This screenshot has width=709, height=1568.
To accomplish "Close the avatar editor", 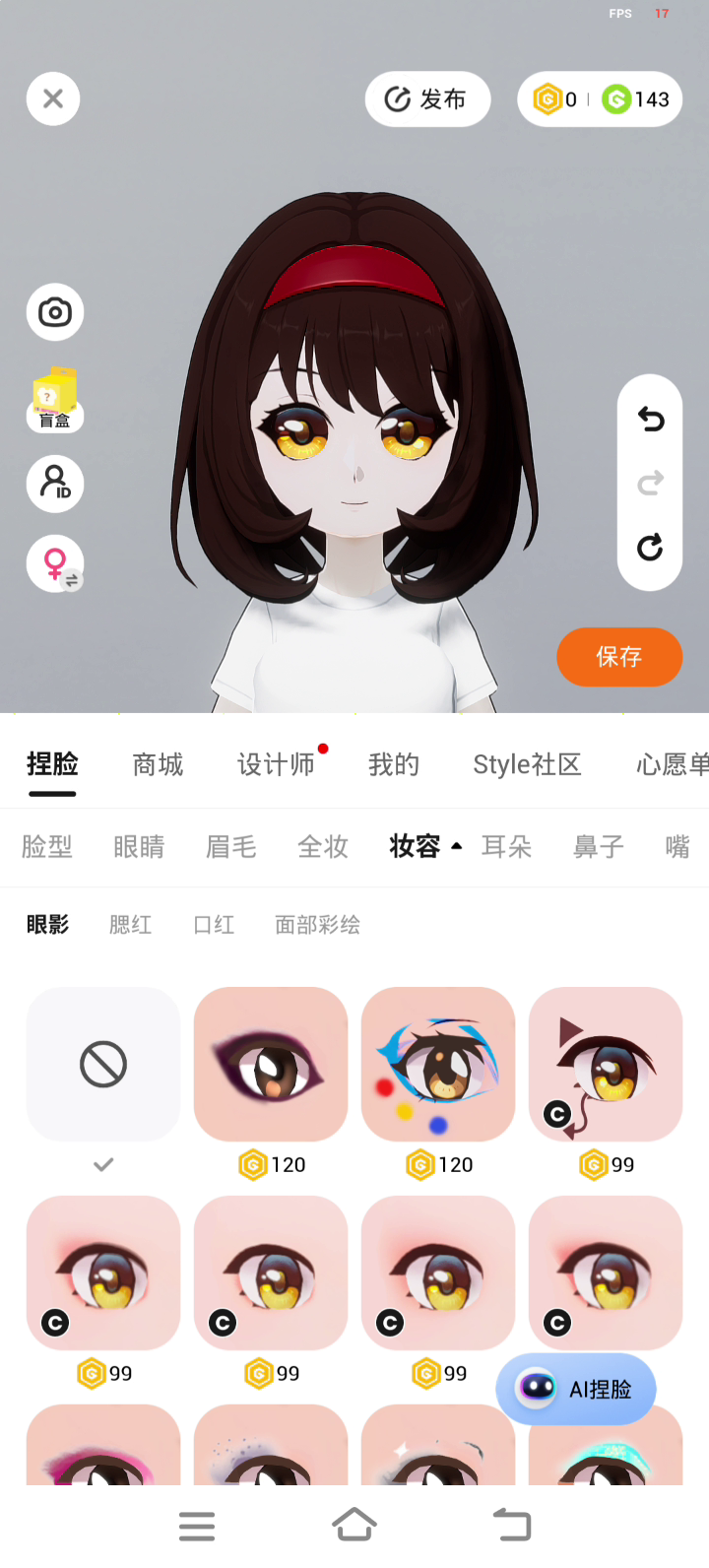I will point(53,99).
